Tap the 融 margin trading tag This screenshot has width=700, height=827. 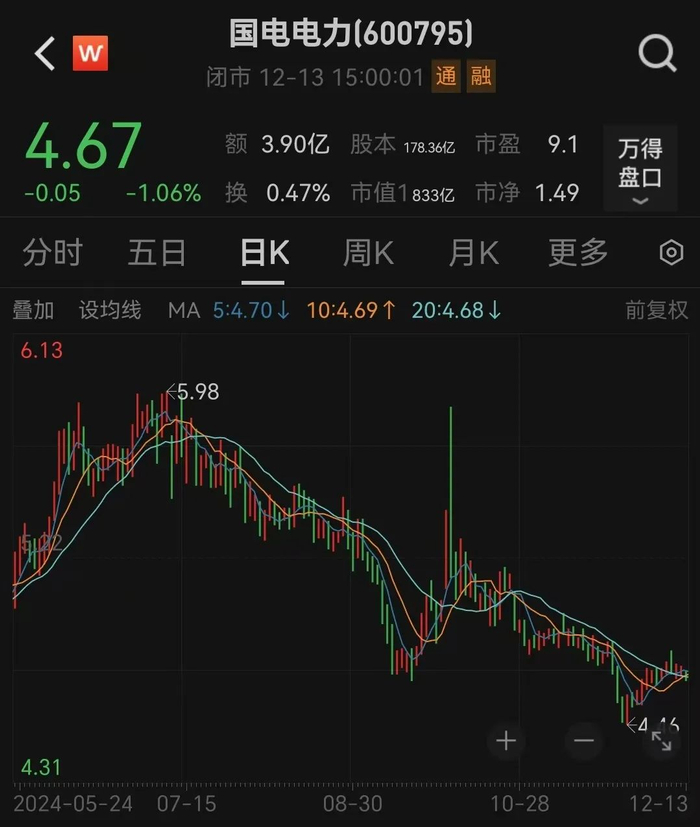481,77
